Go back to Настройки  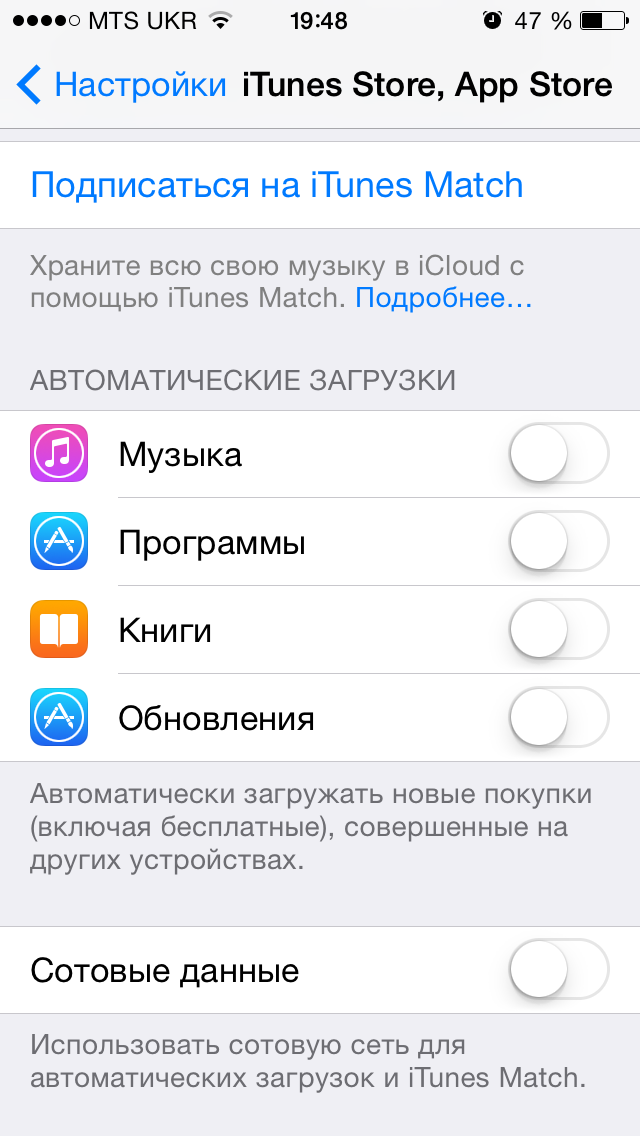click(x=121, y=85)
